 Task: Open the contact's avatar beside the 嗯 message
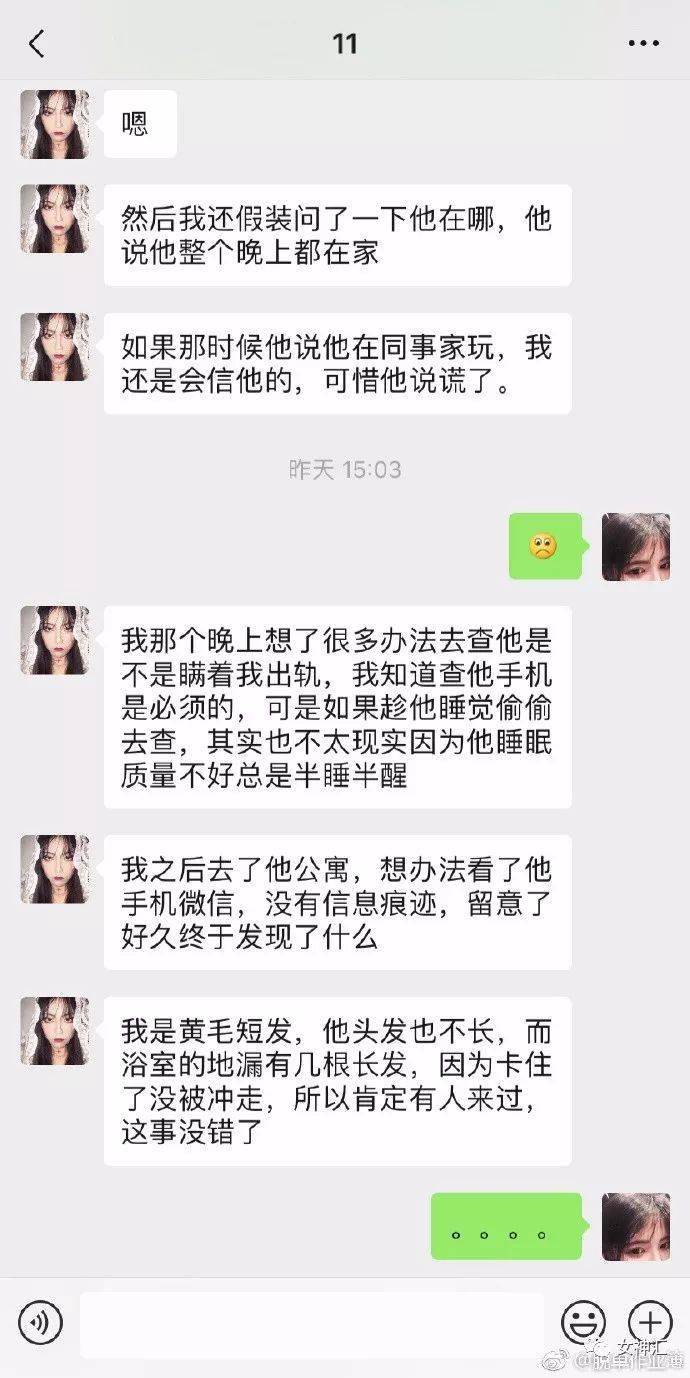click(x=55, y=124)
